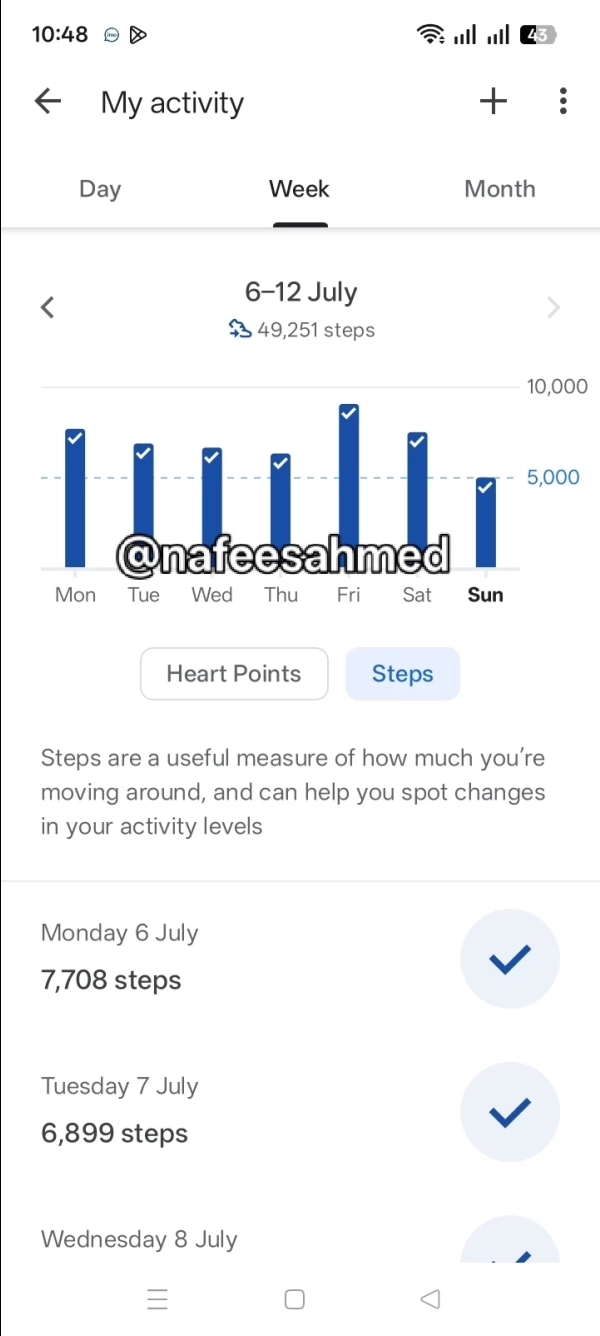Open recent apps from navigation bar
The width and height of the screenshot is (600, 1336).
pos(157,1299)
